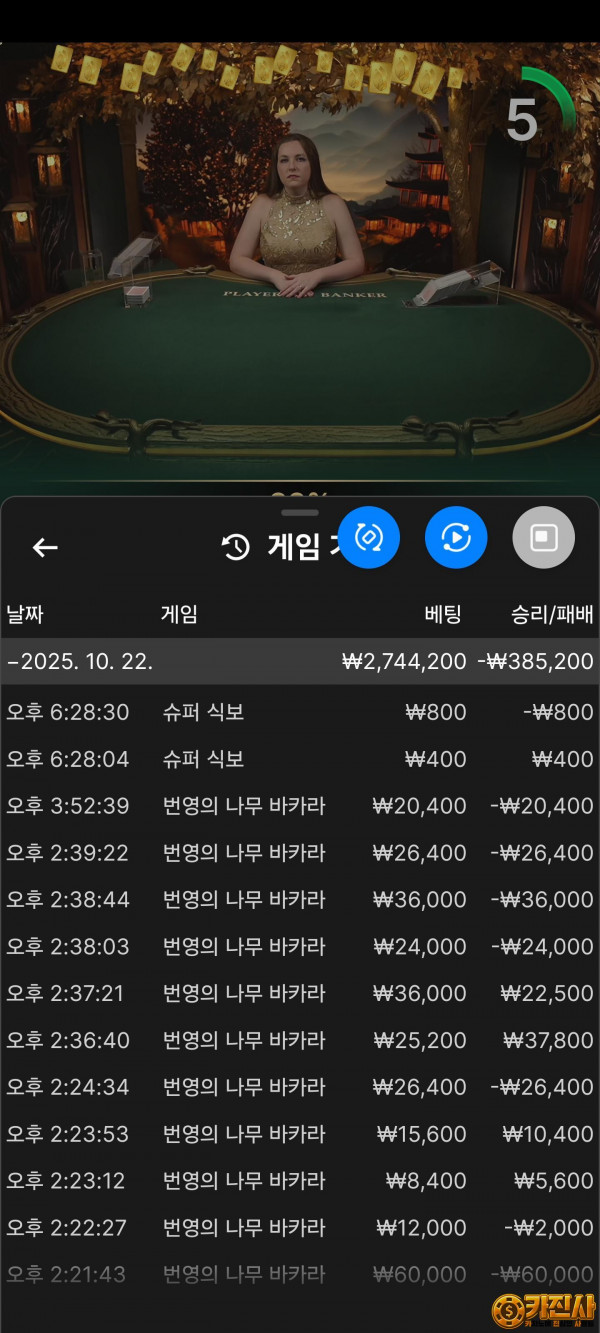Open the 오후 6:28:04 슈퍼 식보 record

[300, 759]
